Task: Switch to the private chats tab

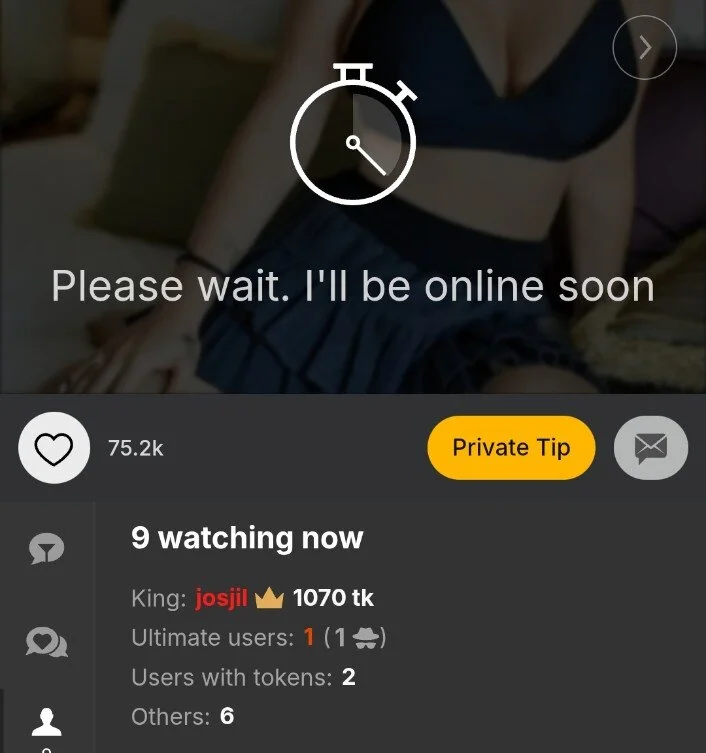Action: (x=46, y=643)
